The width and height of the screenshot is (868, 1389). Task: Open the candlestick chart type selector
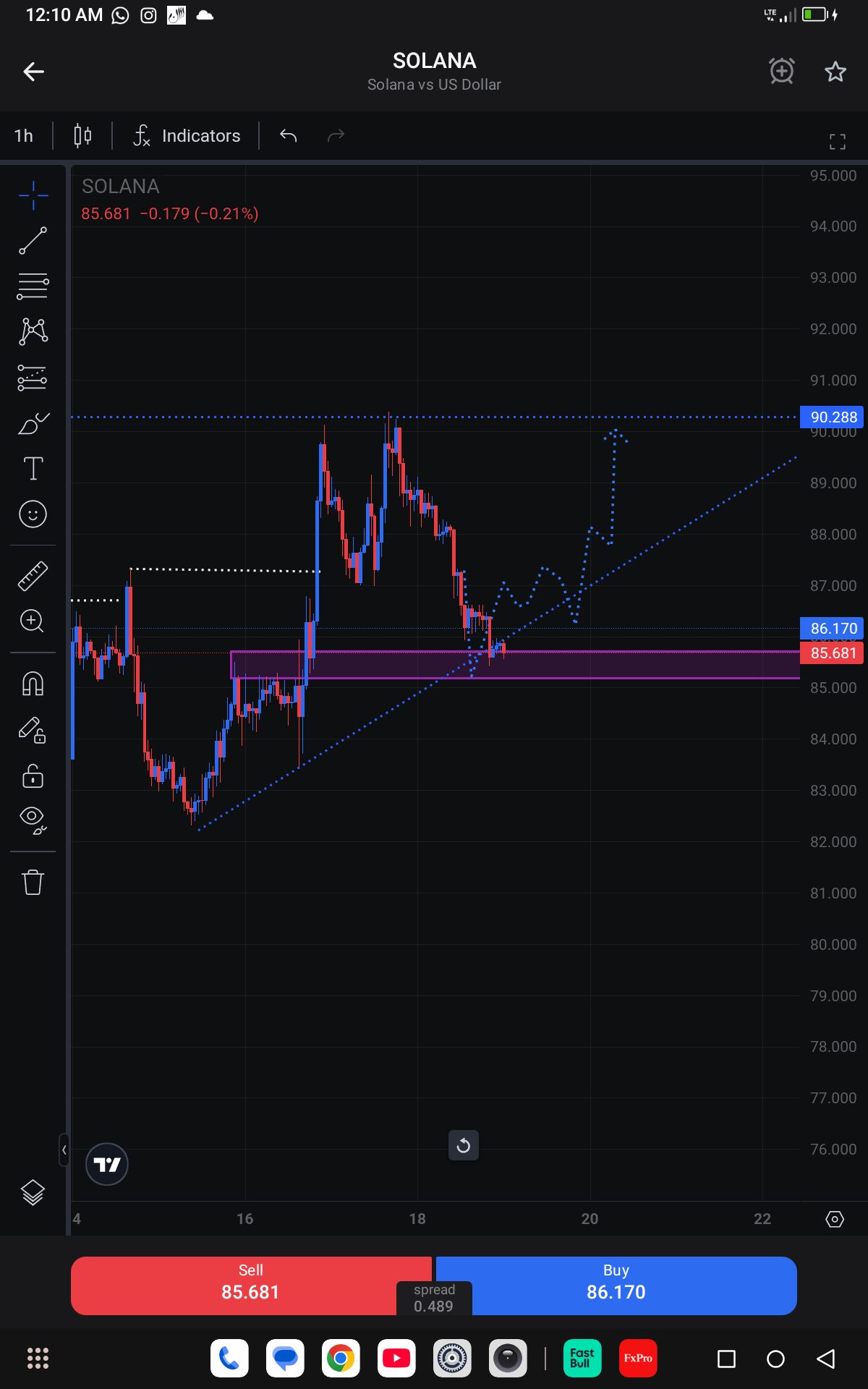(x=82, y=135)
